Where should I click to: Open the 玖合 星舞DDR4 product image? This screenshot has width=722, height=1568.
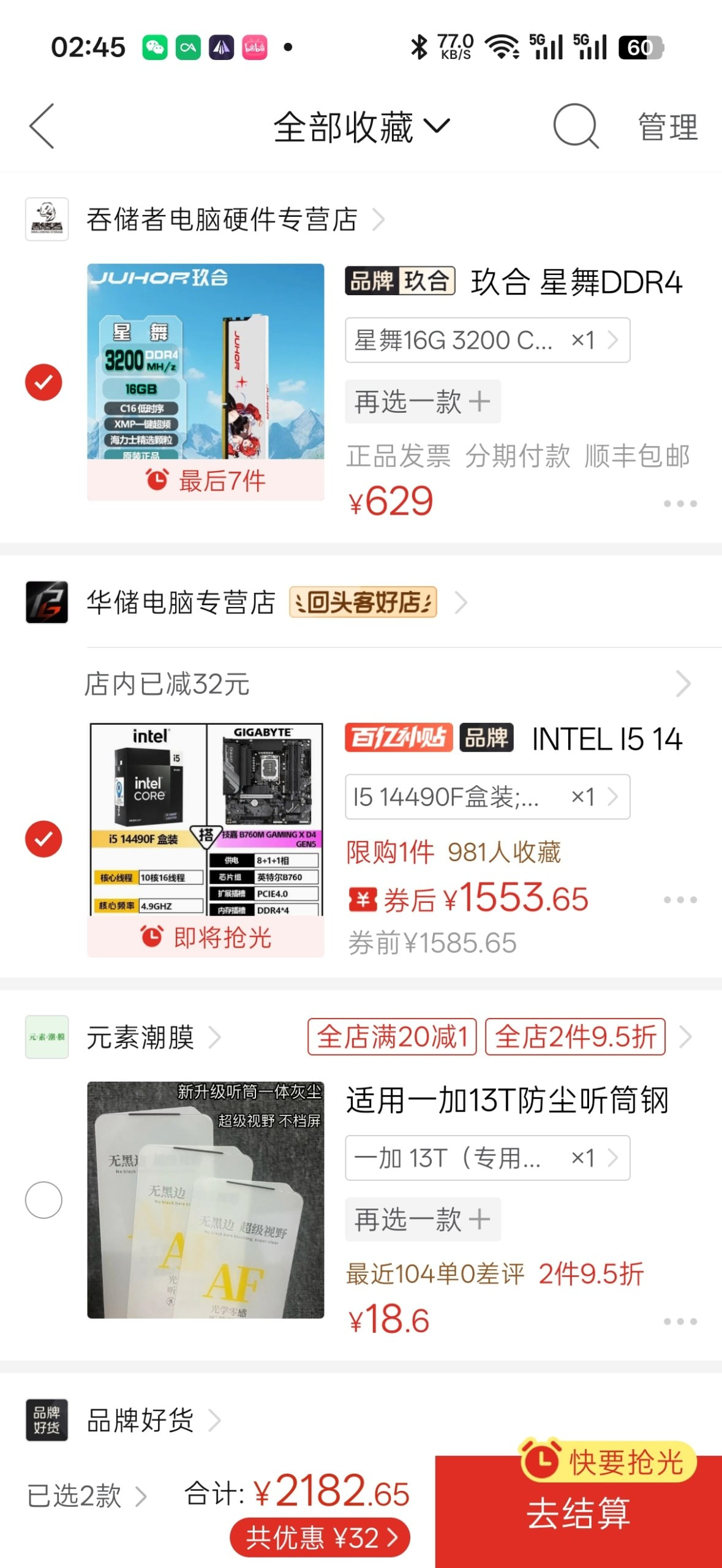pyautogui.click(x=205, y=382)
